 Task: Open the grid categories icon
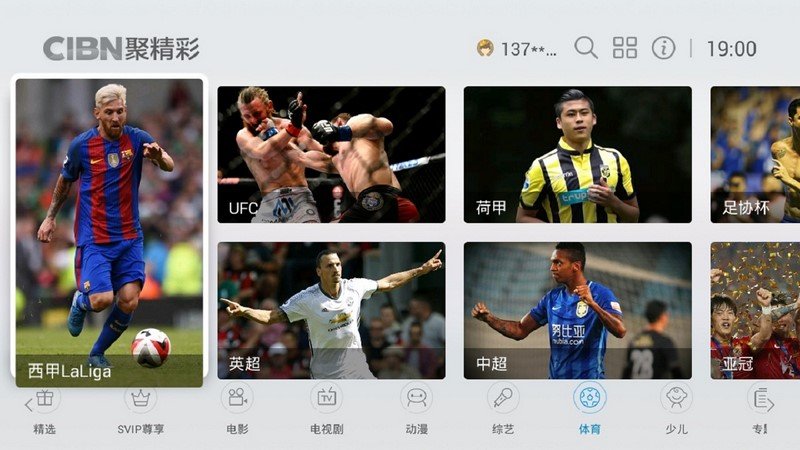click(x=625, y=48)
